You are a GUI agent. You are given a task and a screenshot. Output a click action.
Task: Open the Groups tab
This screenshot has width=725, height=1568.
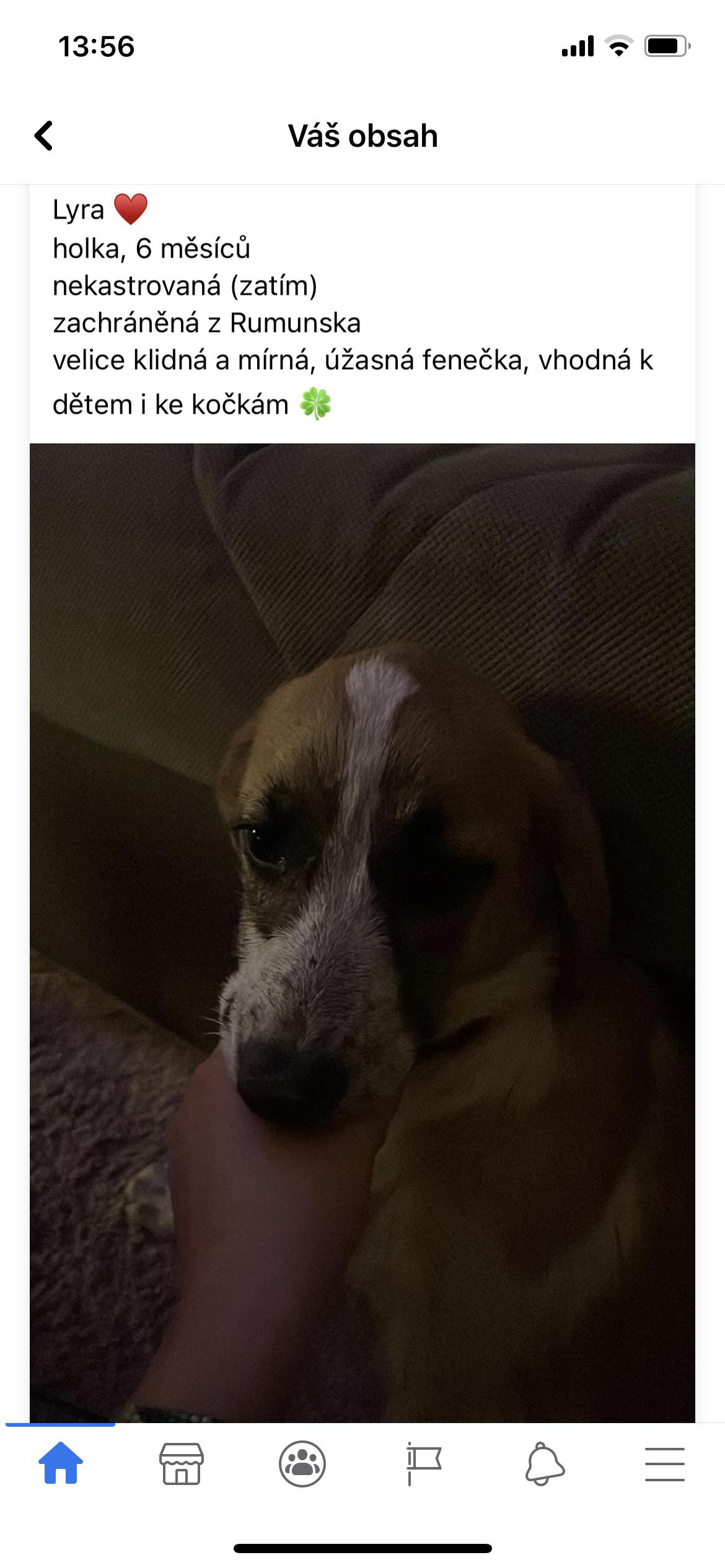[x=302, y=1464]
